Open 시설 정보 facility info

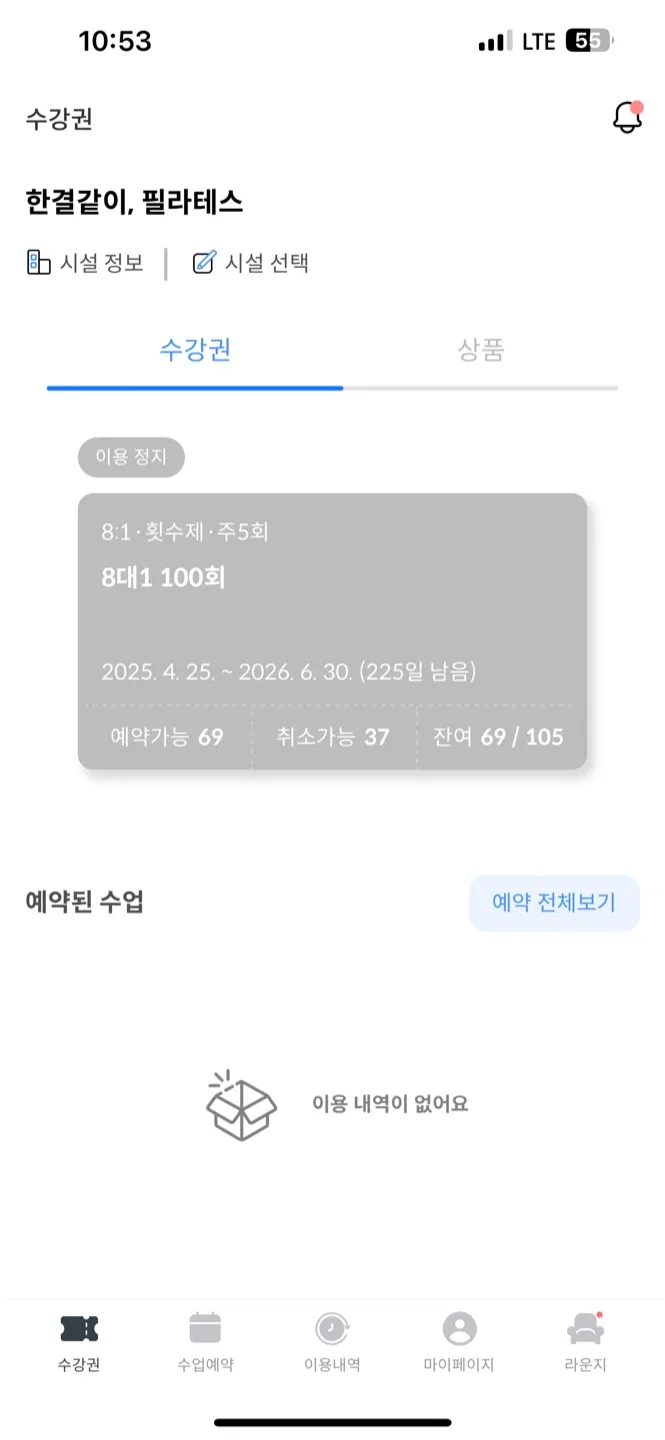point(85,263)
